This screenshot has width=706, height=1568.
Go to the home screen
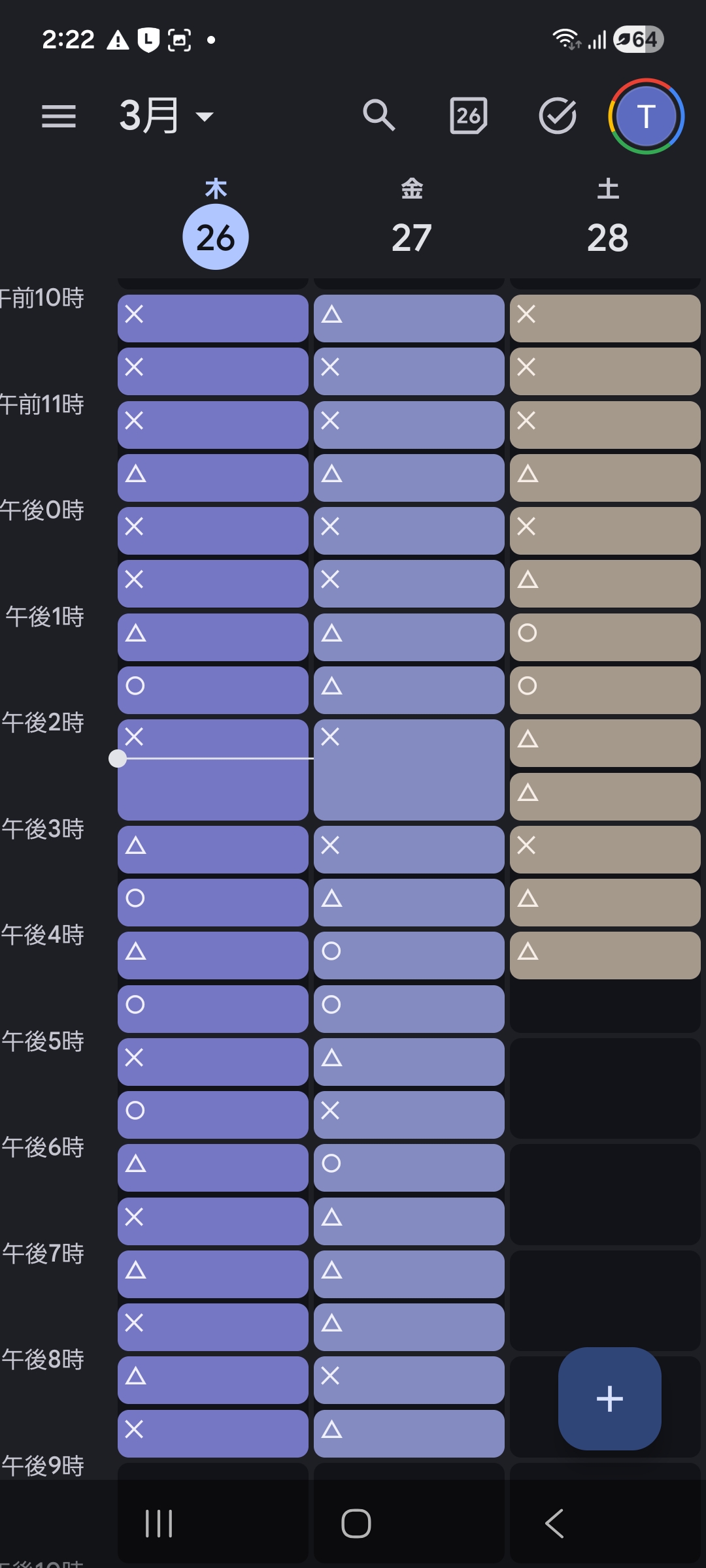[x=356, y=1524]
